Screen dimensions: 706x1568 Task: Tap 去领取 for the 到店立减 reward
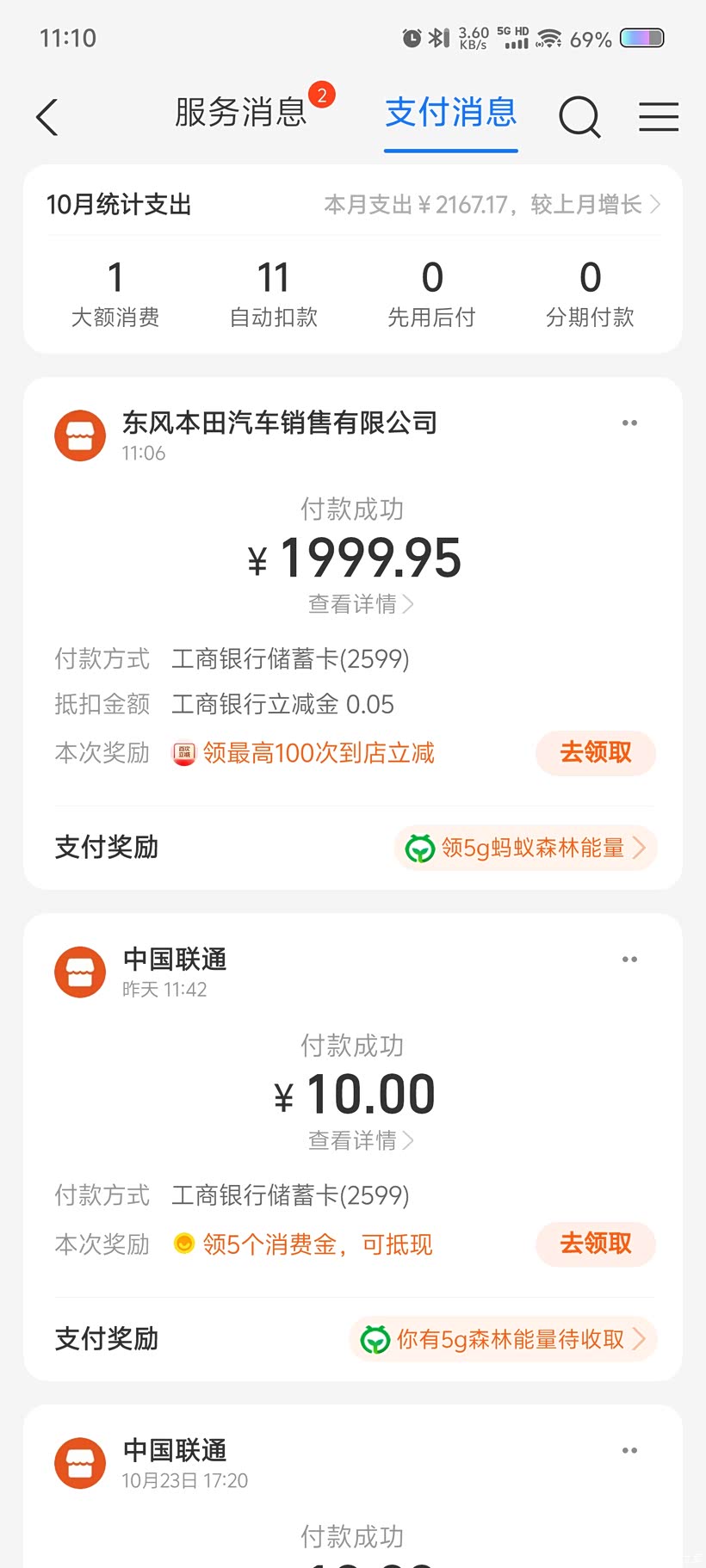596,753
